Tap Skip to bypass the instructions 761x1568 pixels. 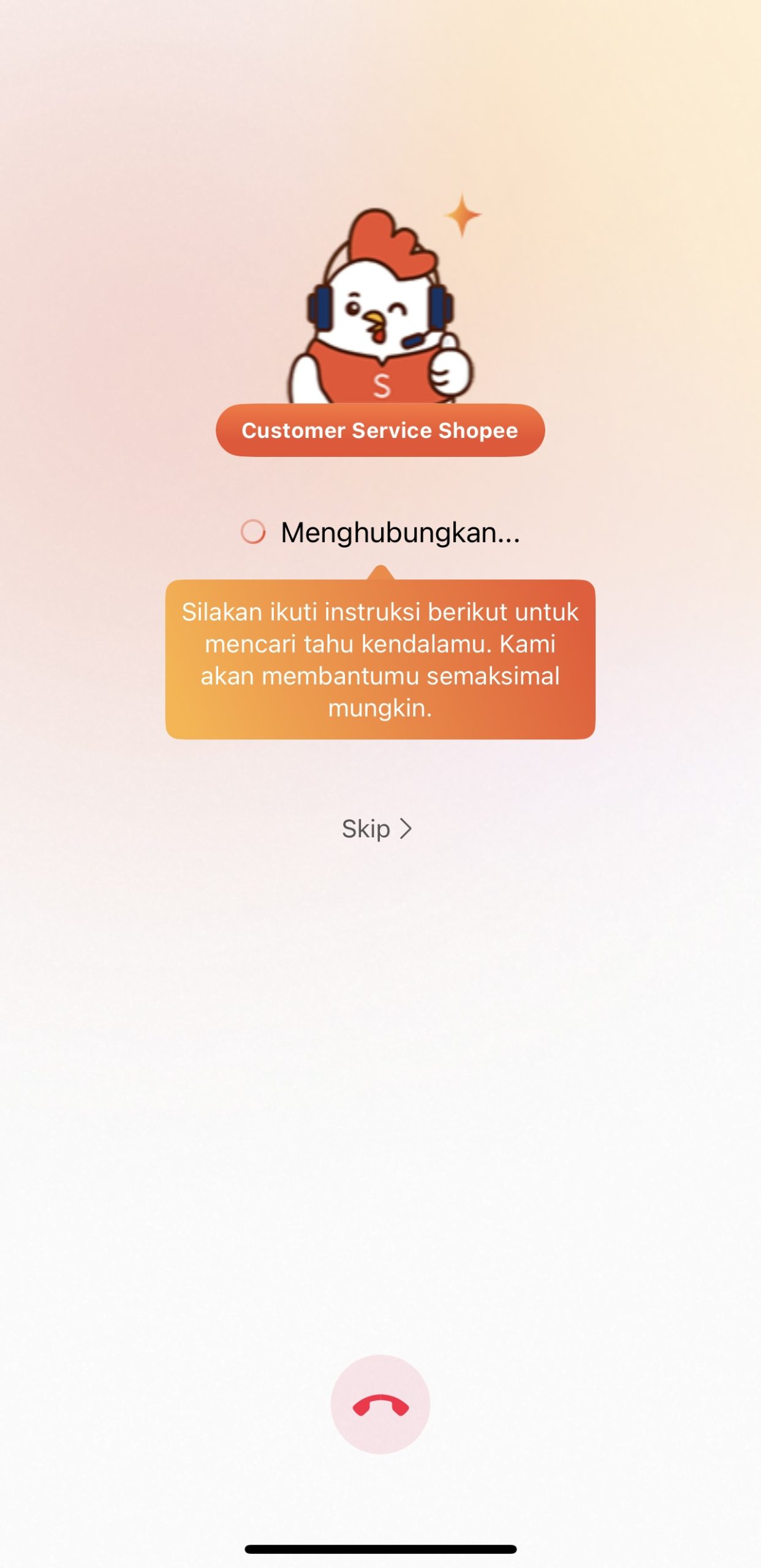376,829
